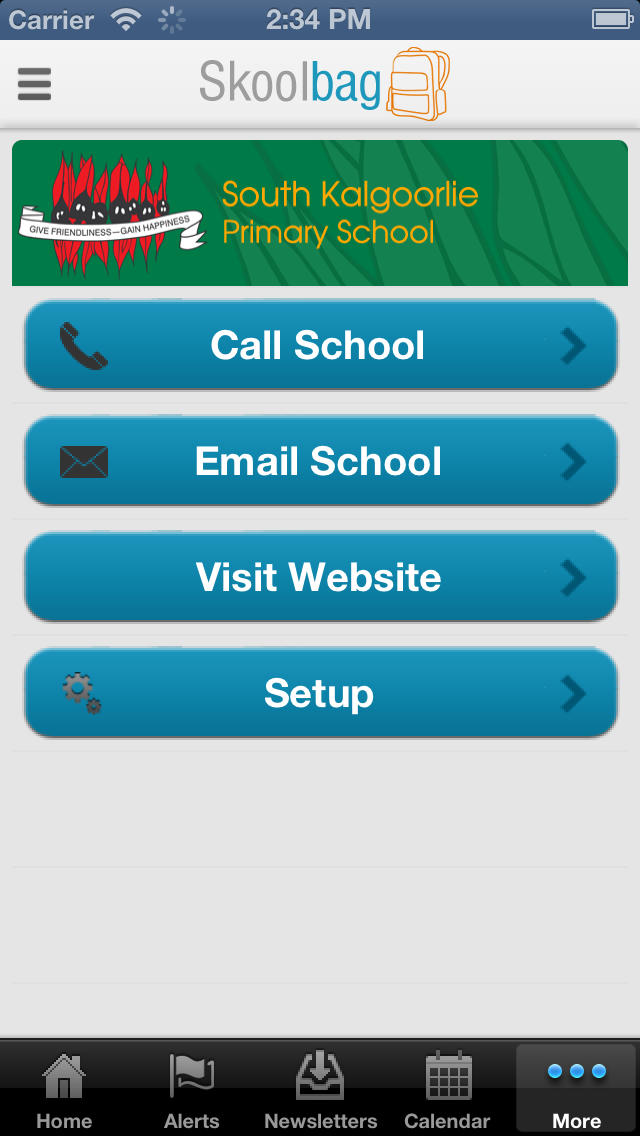Open the Newsletters tab
This screenshot has height=1136, width=640.
click(320, 1089)
